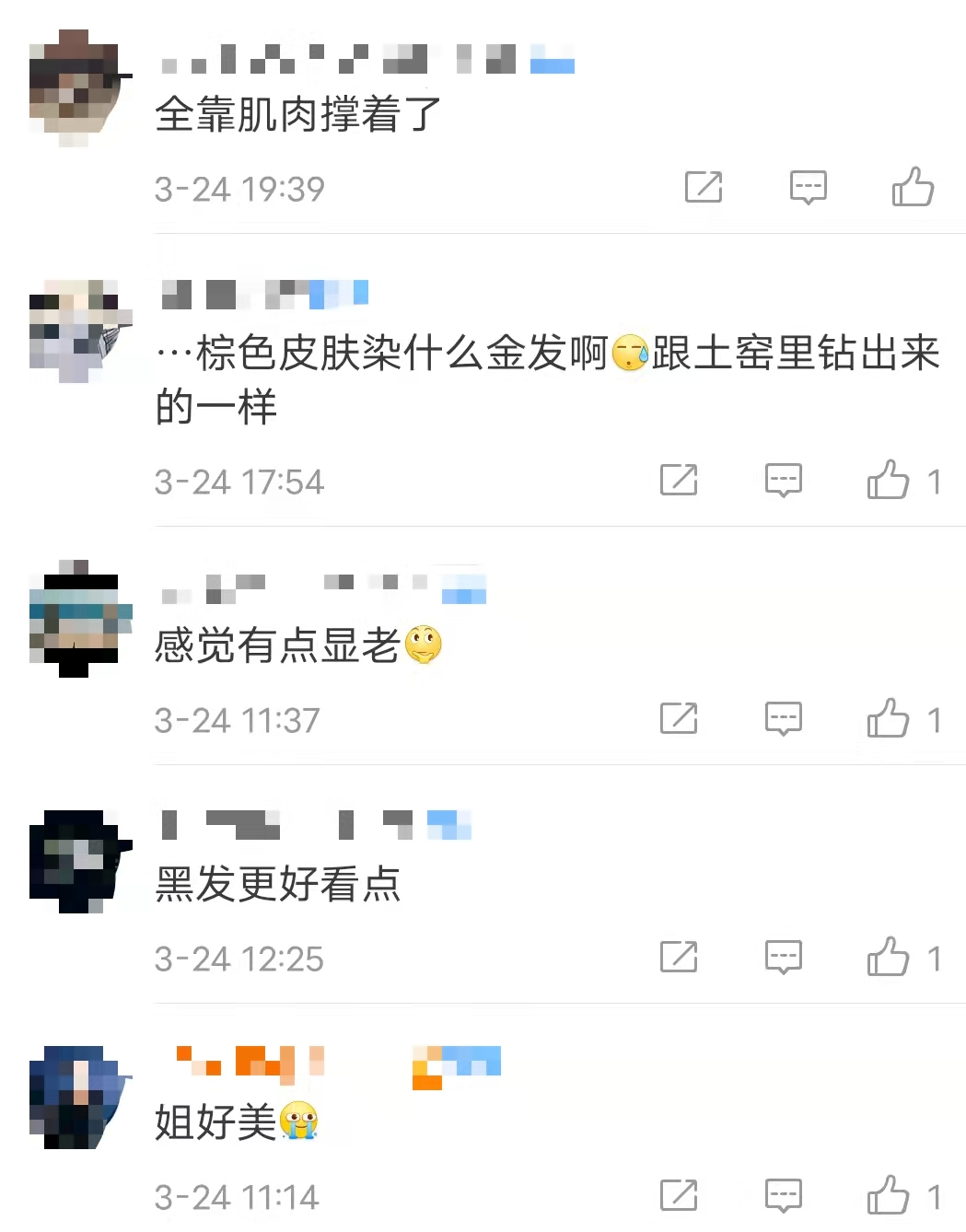The image size is (966, 1232).
Task: Open avatar of the "姐好美" commenter
Action: 79,1097
